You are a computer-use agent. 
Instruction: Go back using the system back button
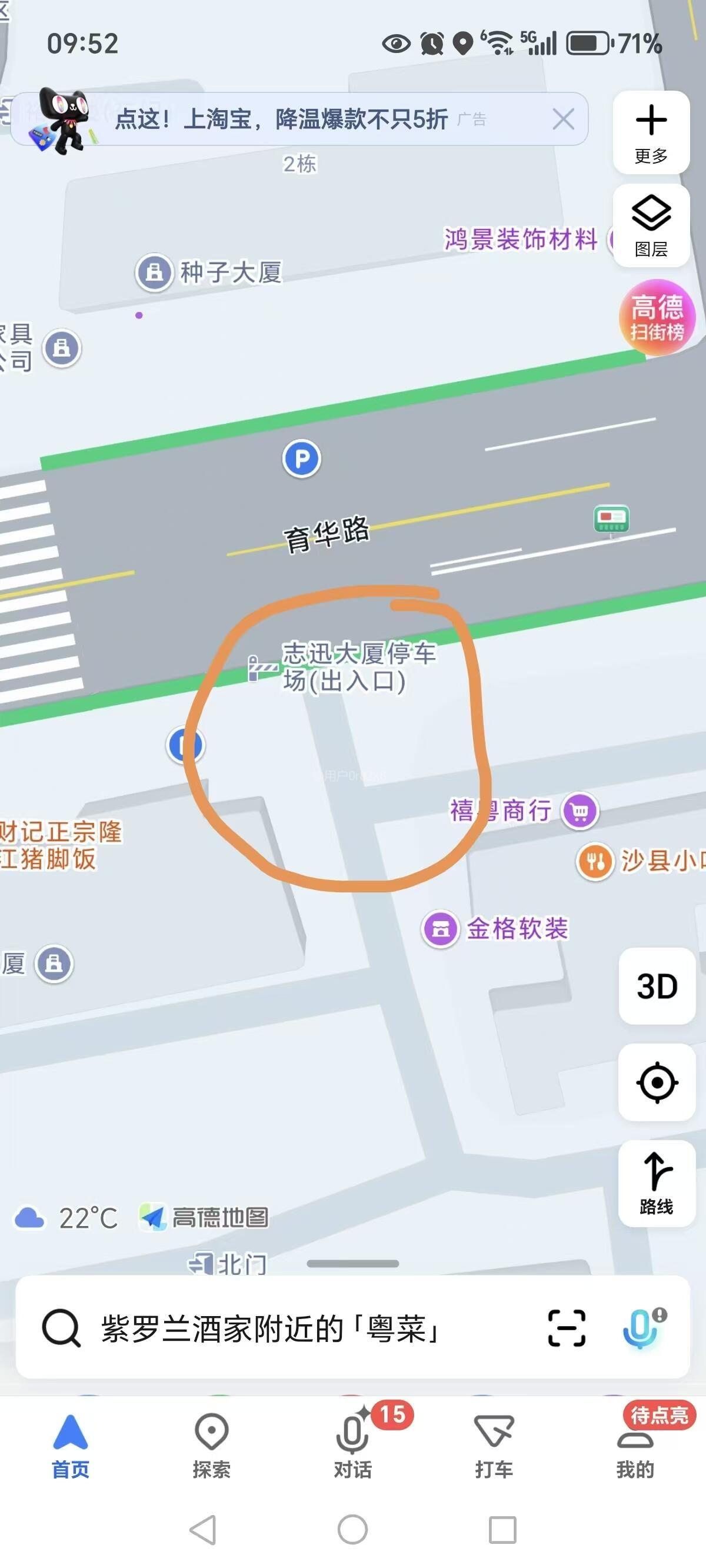(x=202, y=1529)
